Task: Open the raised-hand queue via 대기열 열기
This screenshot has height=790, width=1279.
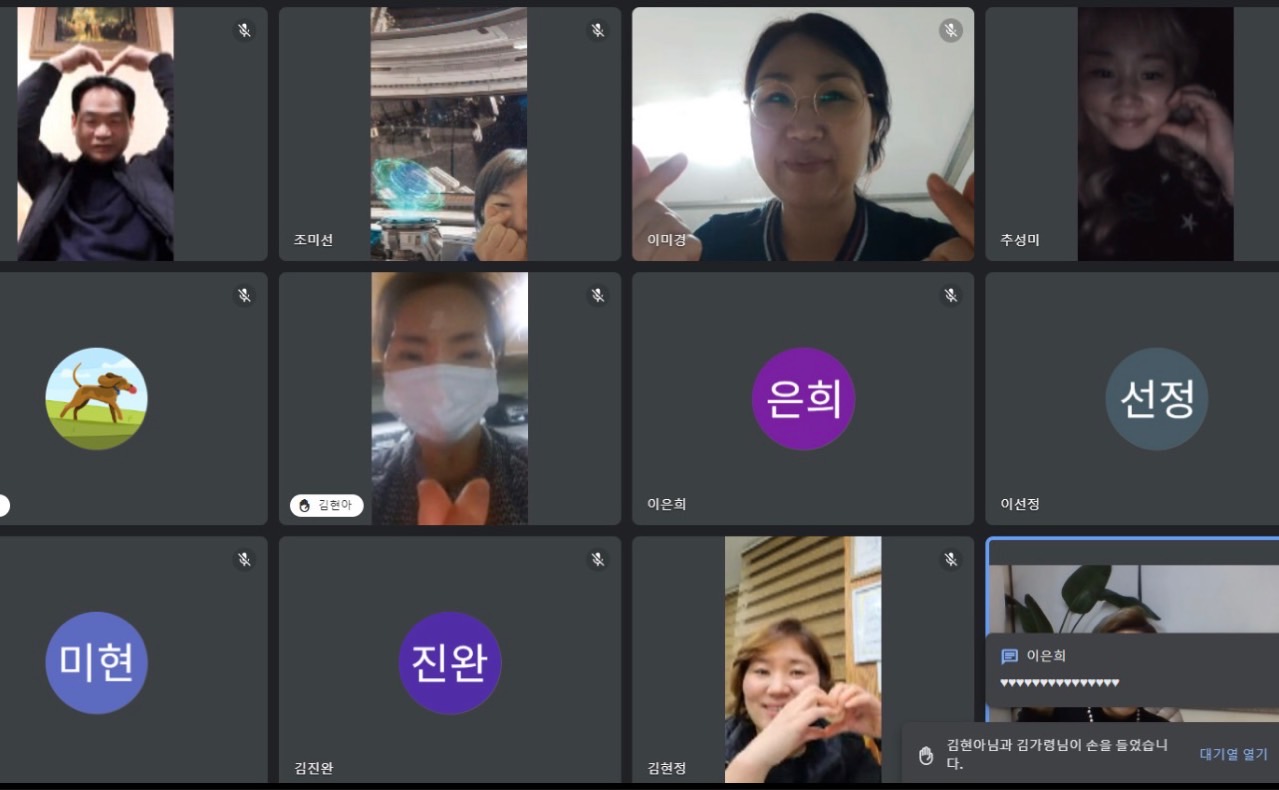Action: (1233, 754)
